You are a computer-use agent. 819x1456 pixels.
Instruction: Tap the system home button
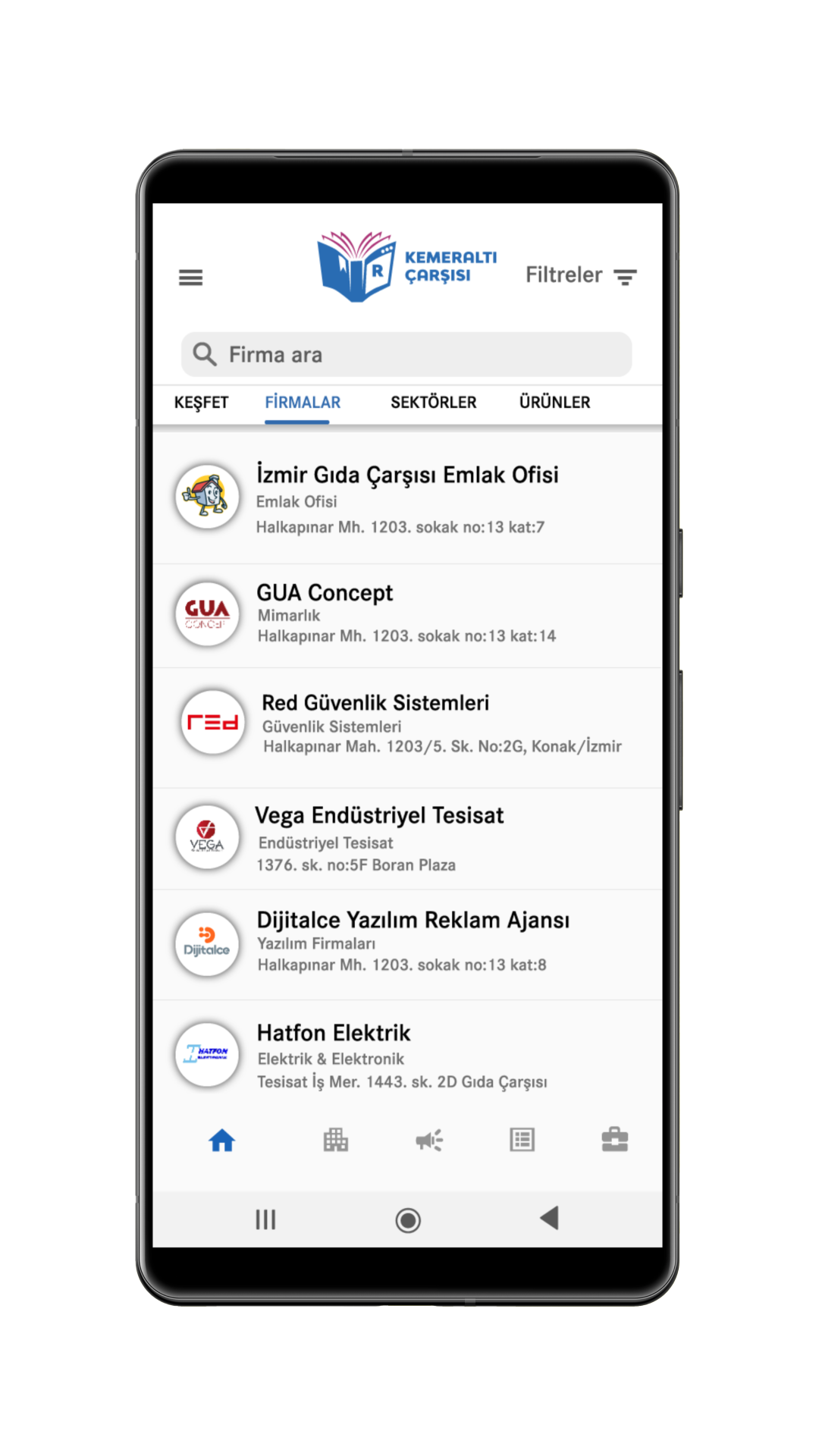click(x=408, y=1219)
